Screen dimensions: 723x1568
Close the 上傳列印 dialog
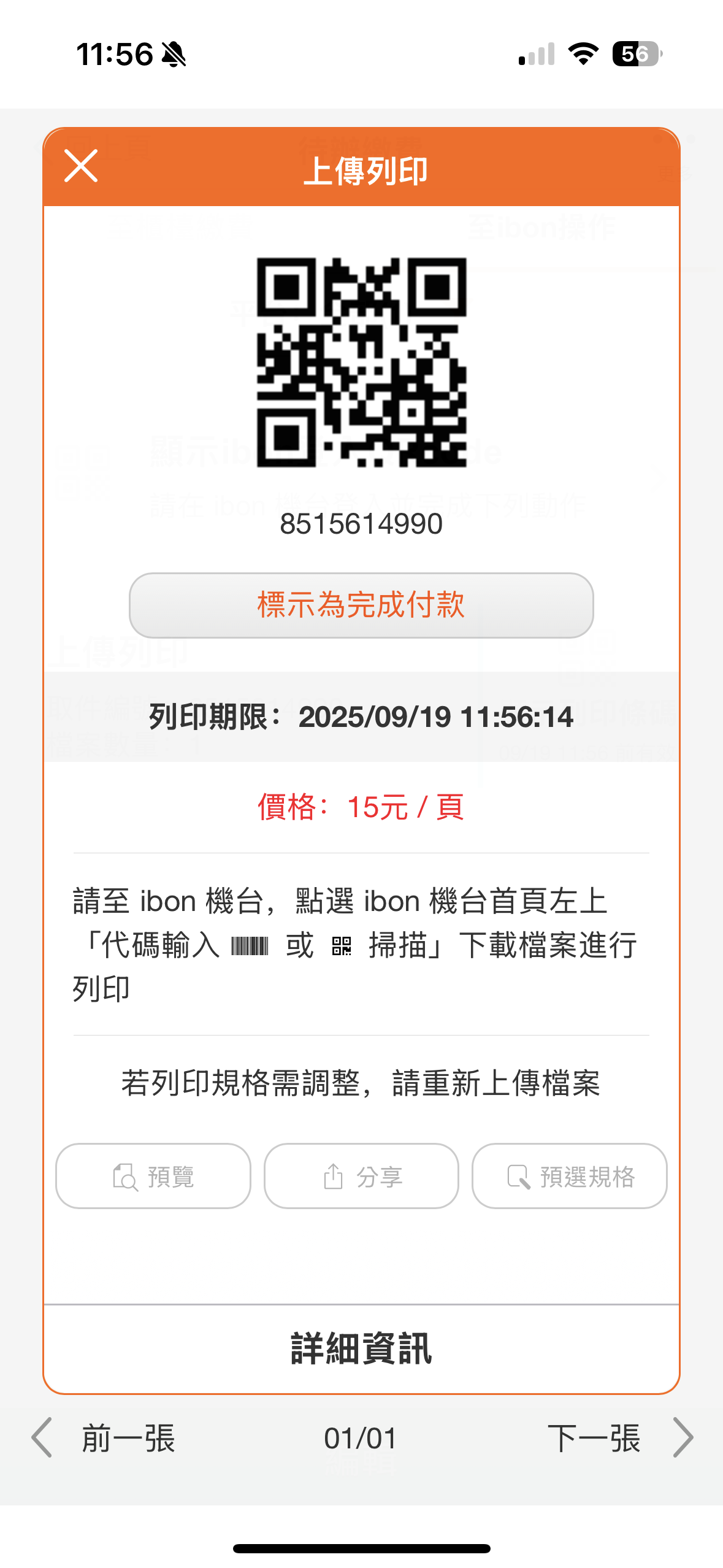click(x=81, y=166)
